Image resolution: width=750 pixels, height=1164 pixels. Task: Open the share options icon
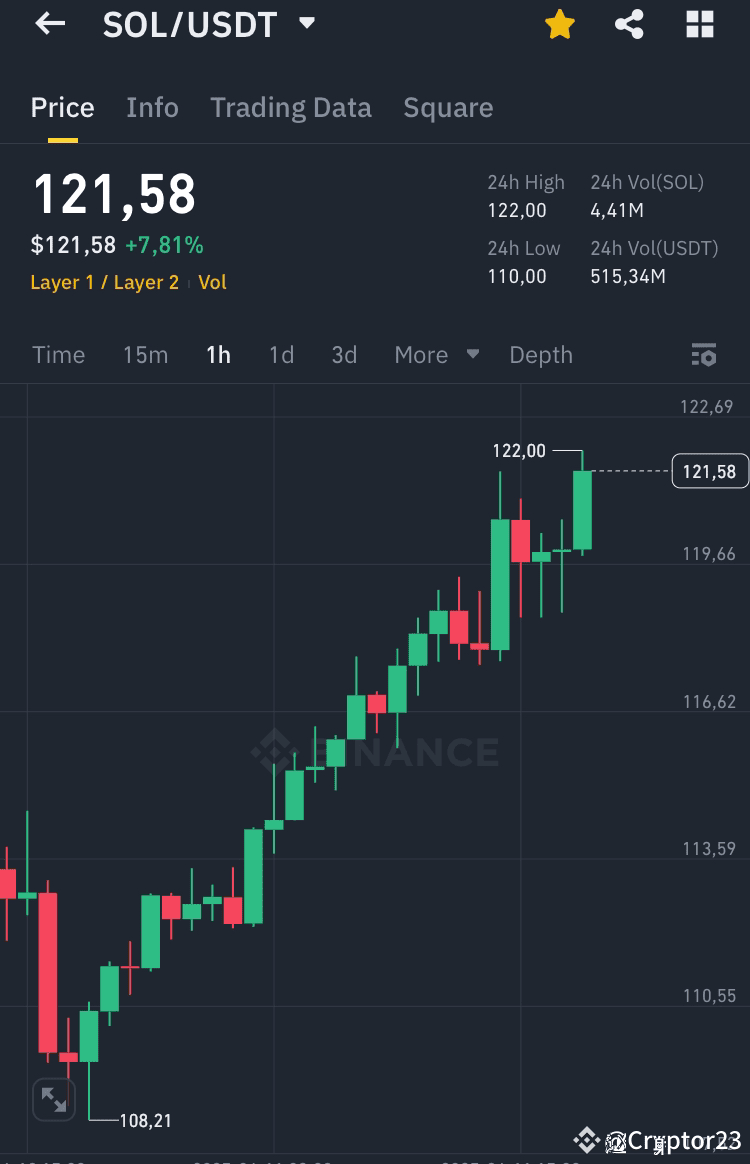click(x=628, y=24)
